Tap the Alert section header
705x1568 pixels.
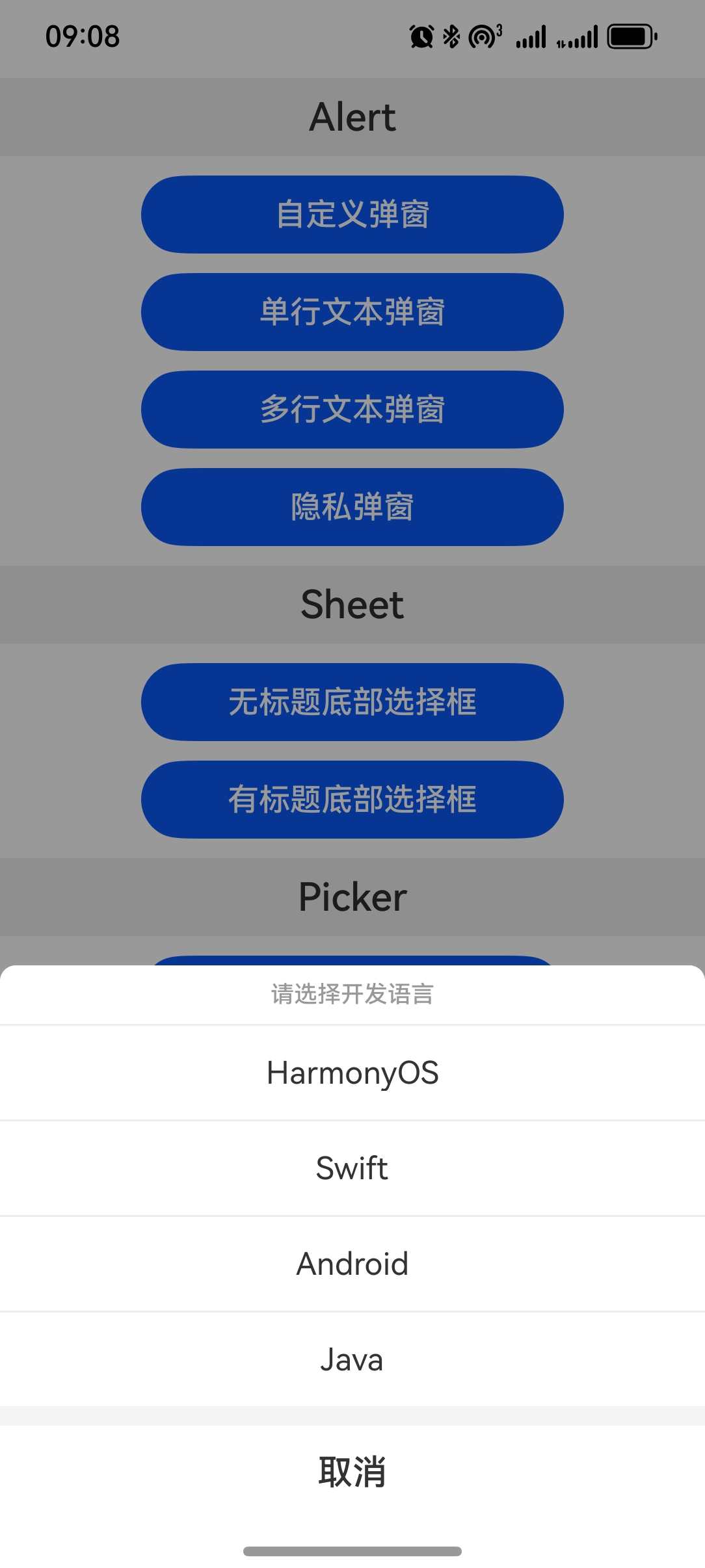click(x=352, y=116)
